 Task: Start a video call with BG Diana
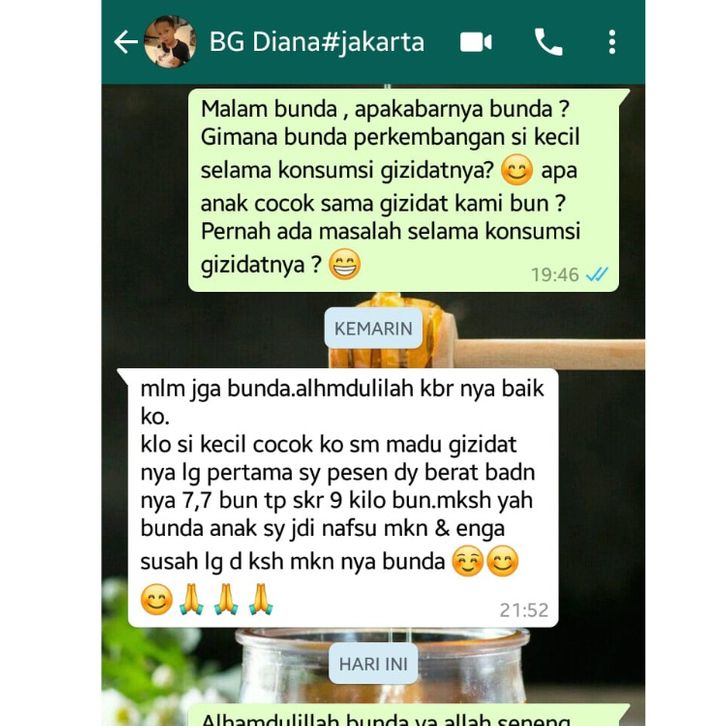(476, 42)
